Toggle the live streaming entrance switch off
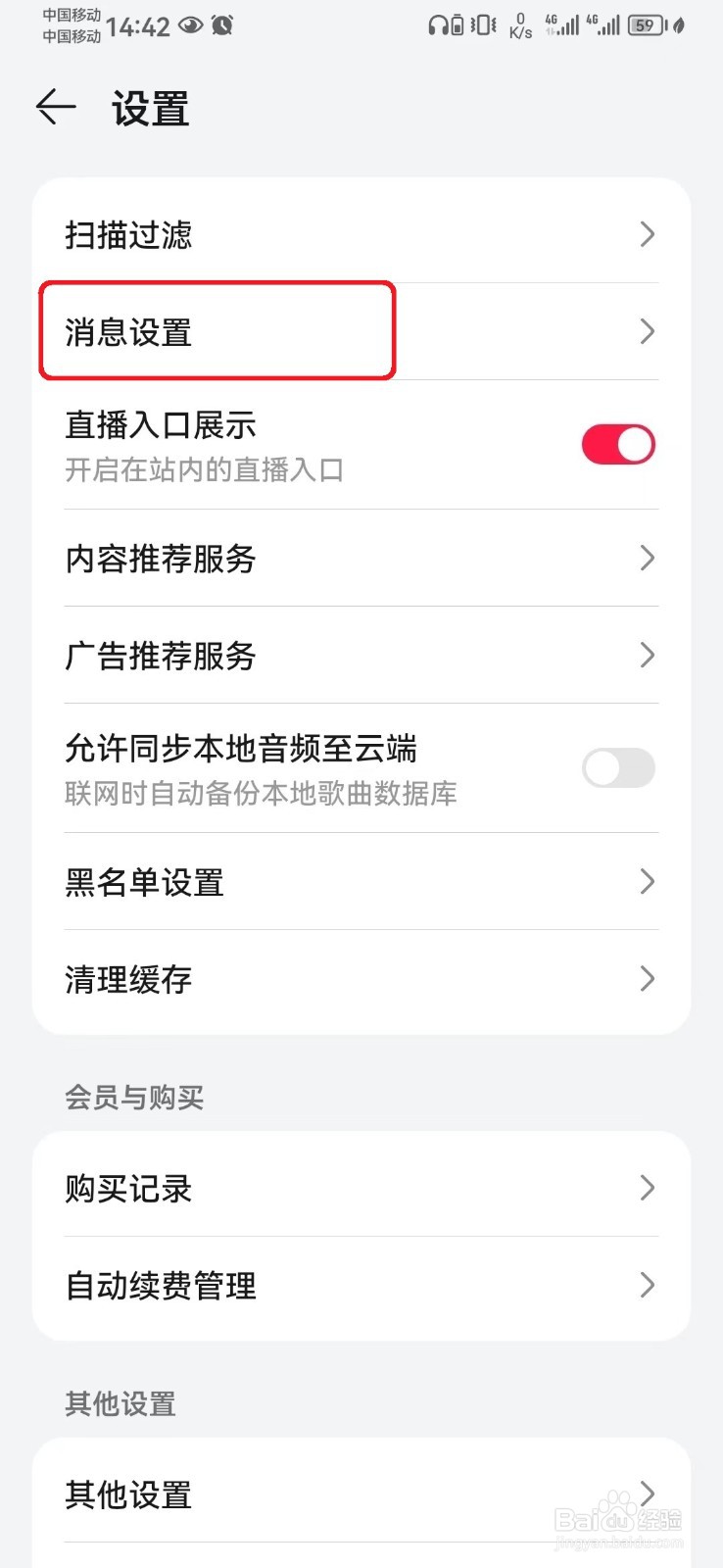 click(618, 444)
